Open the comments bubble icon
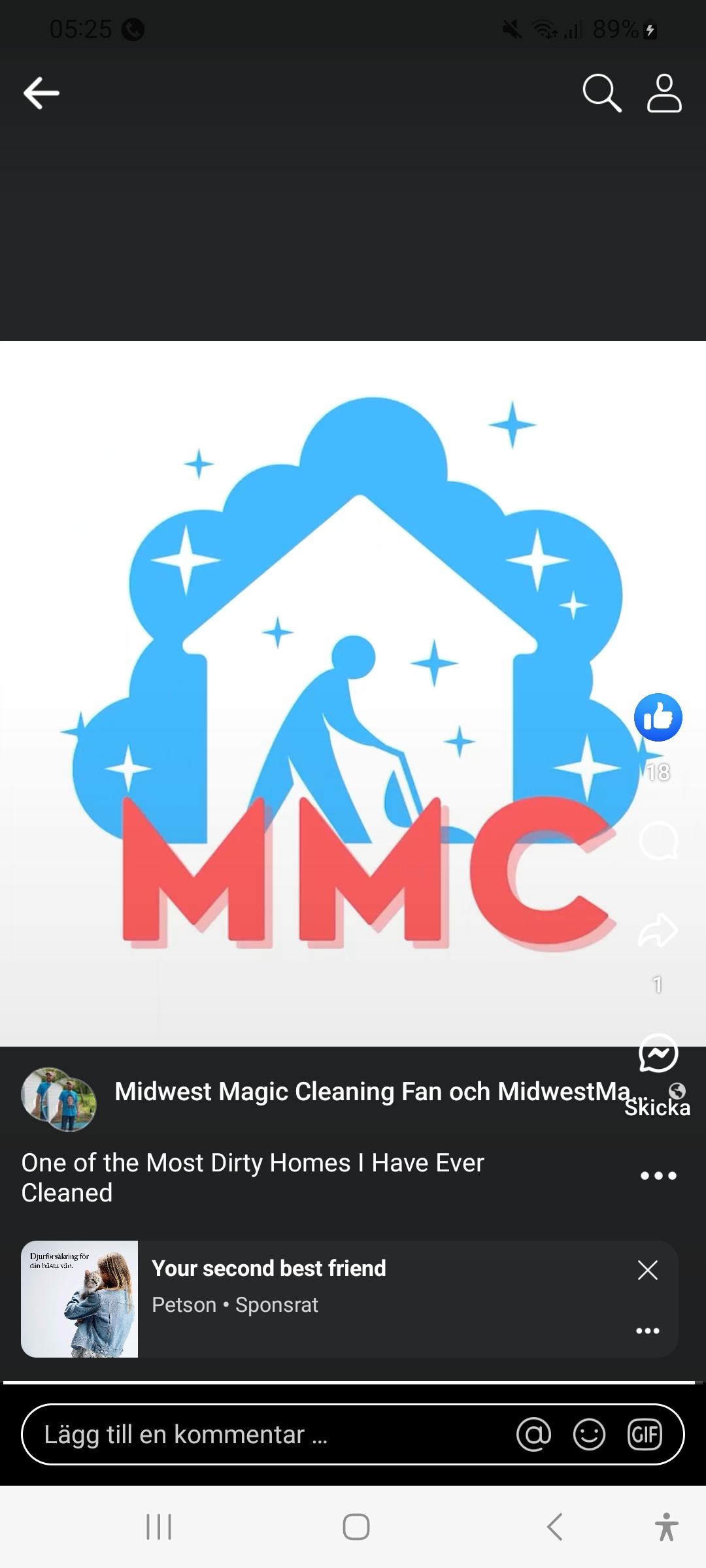The width and height of the screenshot is (706, 1568). coord(658,840)
